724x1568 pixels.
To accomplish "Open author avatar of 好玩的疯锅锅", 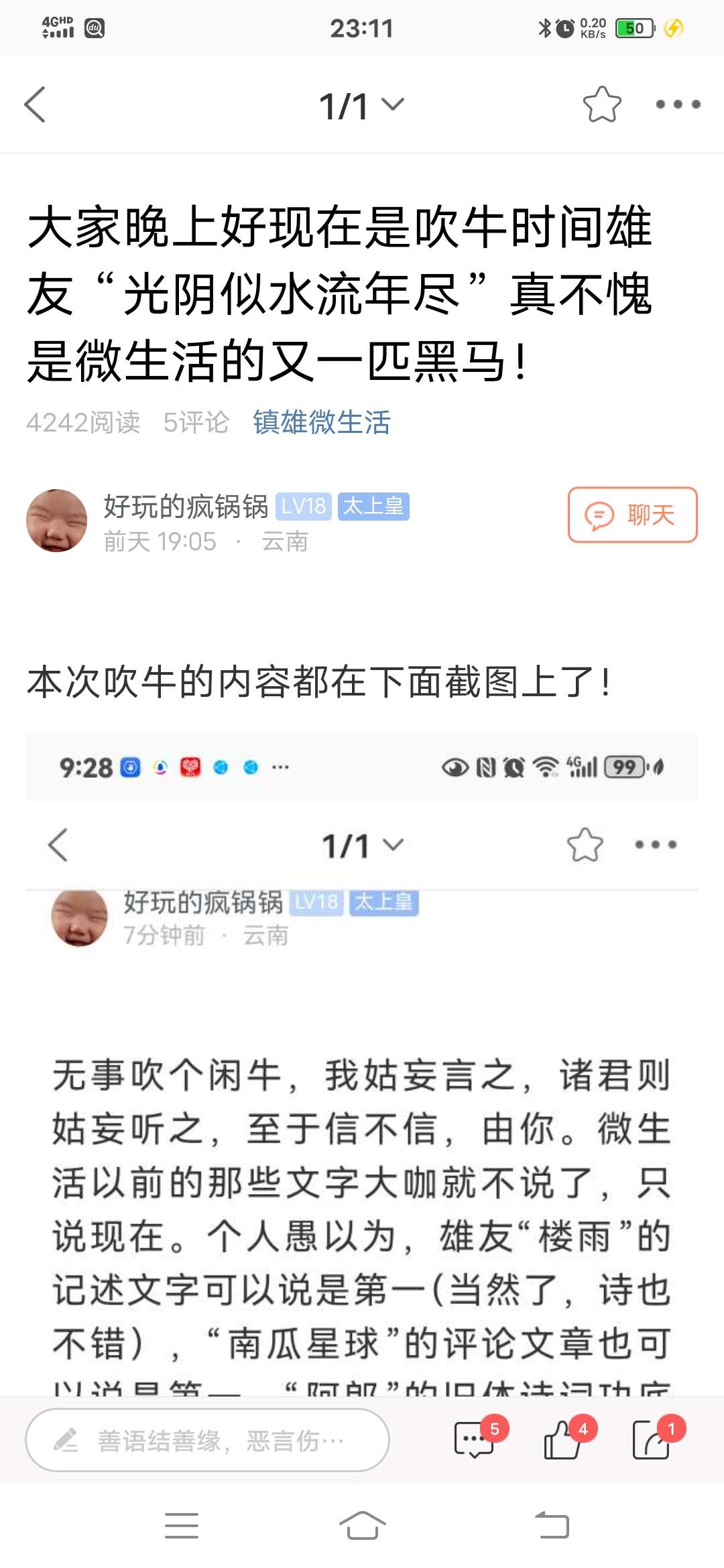I will click(57, 521).
